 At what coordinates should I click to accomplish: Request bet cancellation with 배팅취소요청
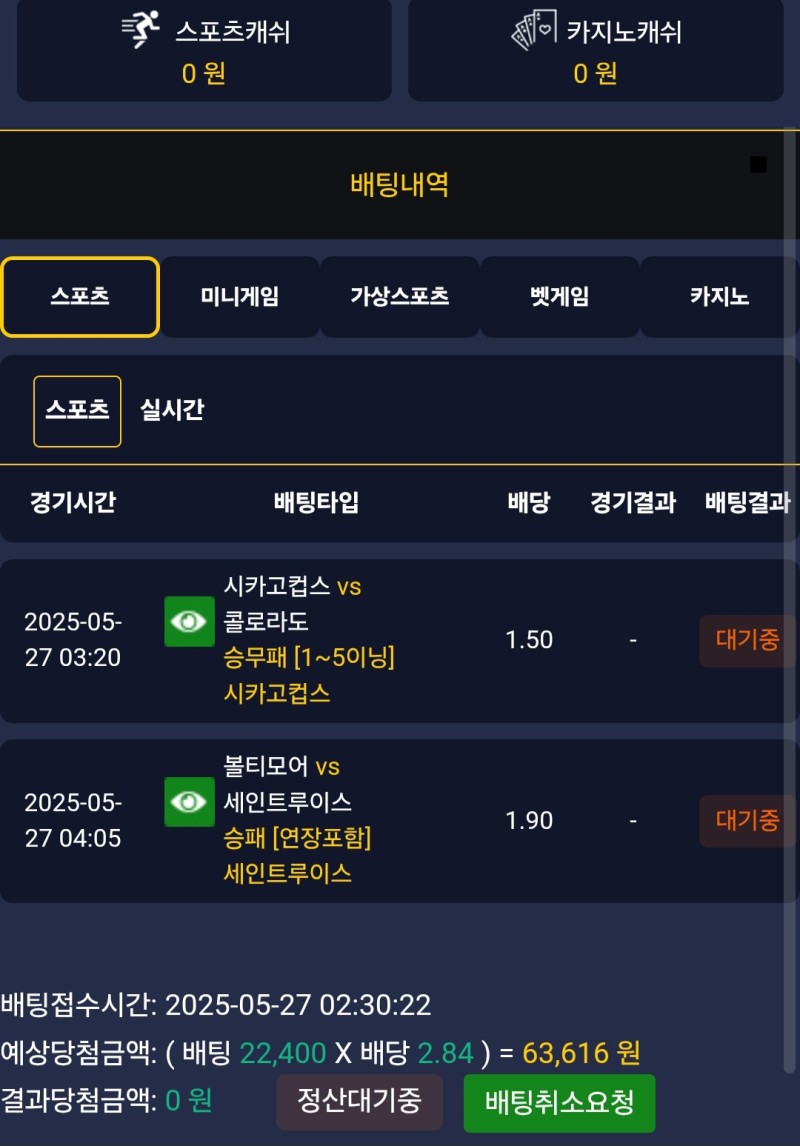(x=559, y=1103)
